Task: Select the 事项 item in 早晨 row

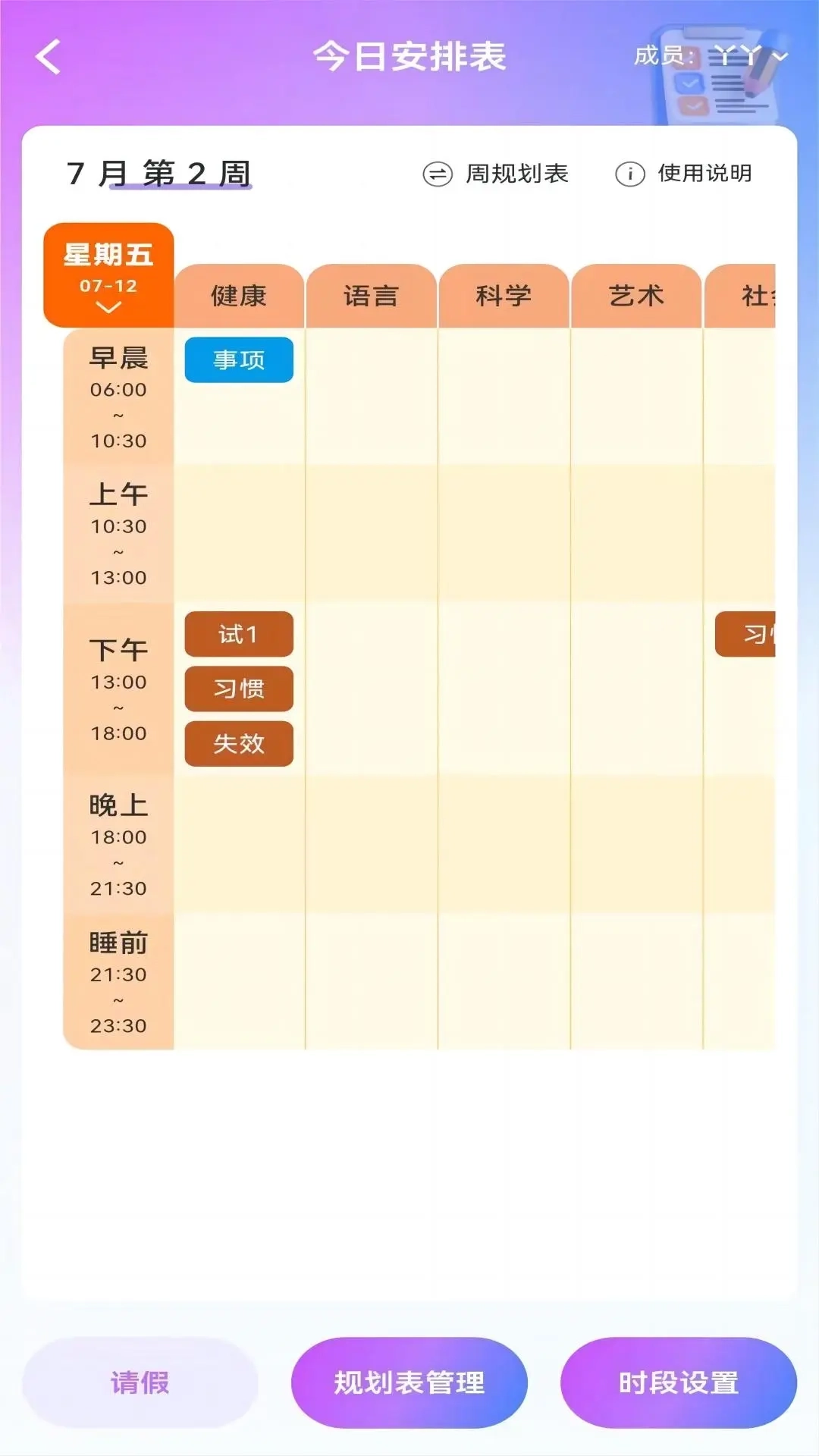Action: [238, 360]
